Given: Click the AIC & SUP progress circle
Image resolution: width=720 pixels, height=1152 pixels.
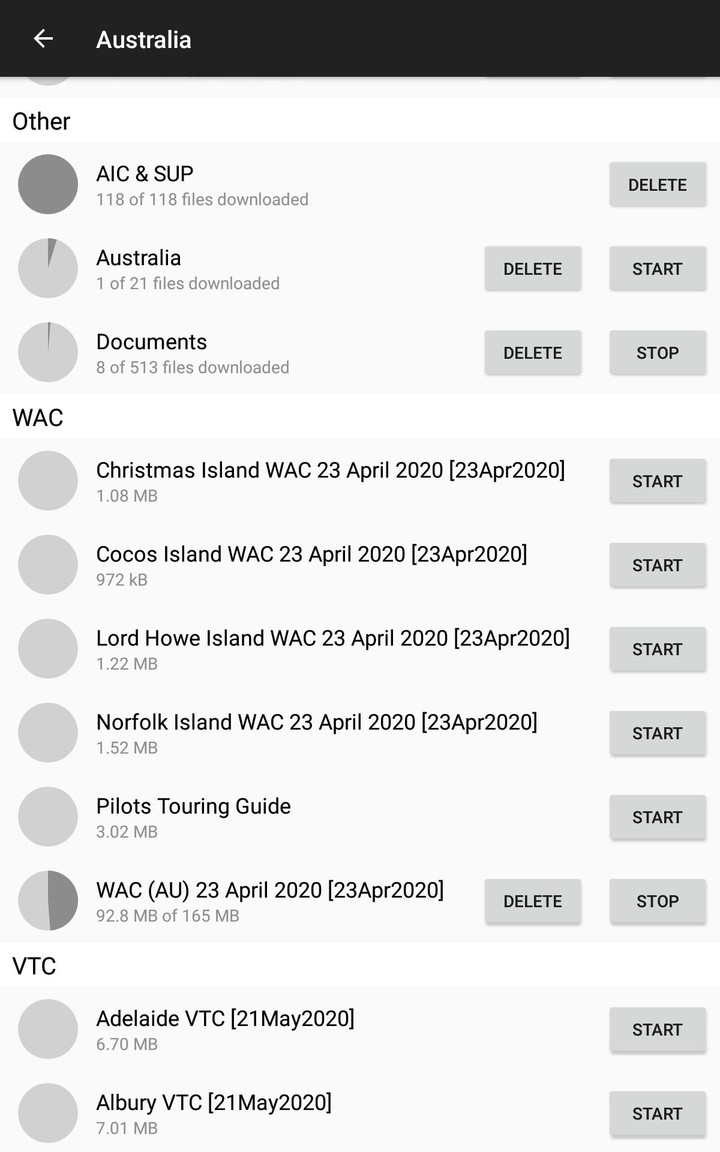Looking at the screenshot, I should coord(48,184).
